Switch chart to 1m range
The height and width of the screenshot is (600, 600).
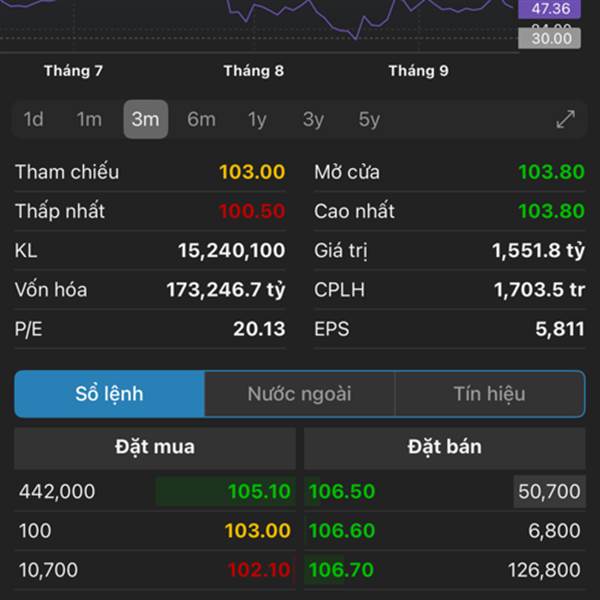pyautogui.click(x=89, y=120)
